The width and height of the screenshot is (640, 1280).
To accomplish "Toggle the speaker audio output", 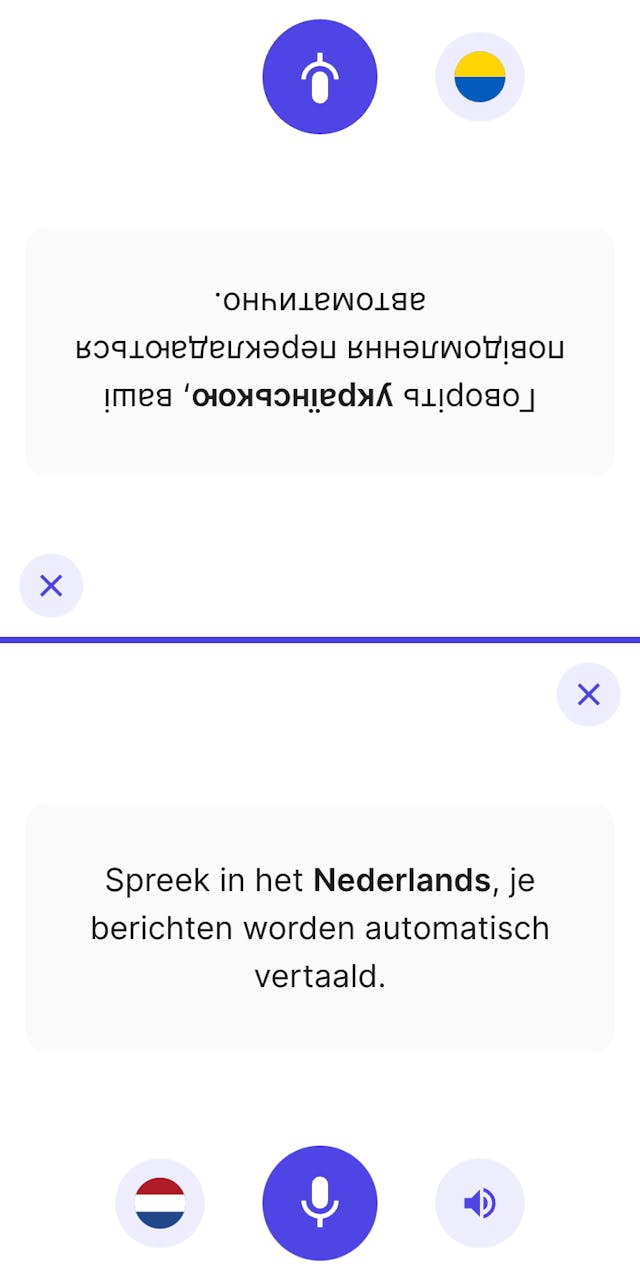I will [x=480, y=1203].
